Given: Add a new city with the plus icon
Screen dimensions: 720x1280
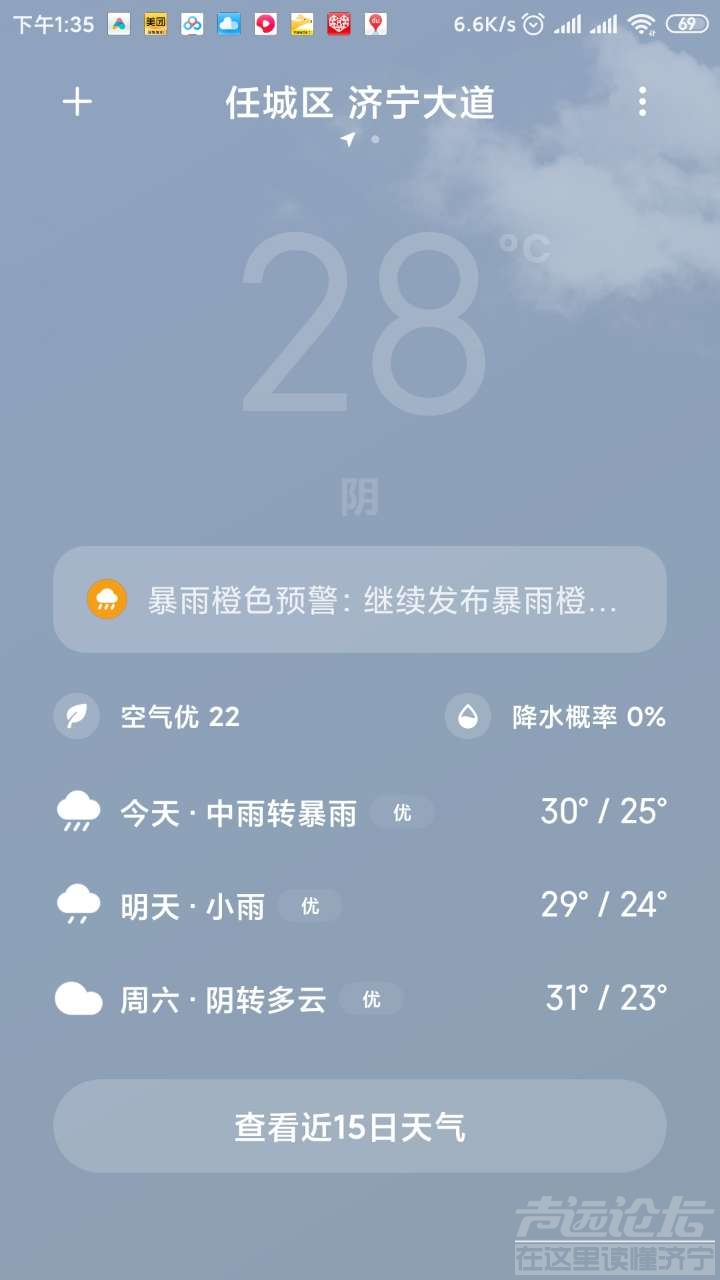Looking at the screenshot, I should [x=77, y=102].
